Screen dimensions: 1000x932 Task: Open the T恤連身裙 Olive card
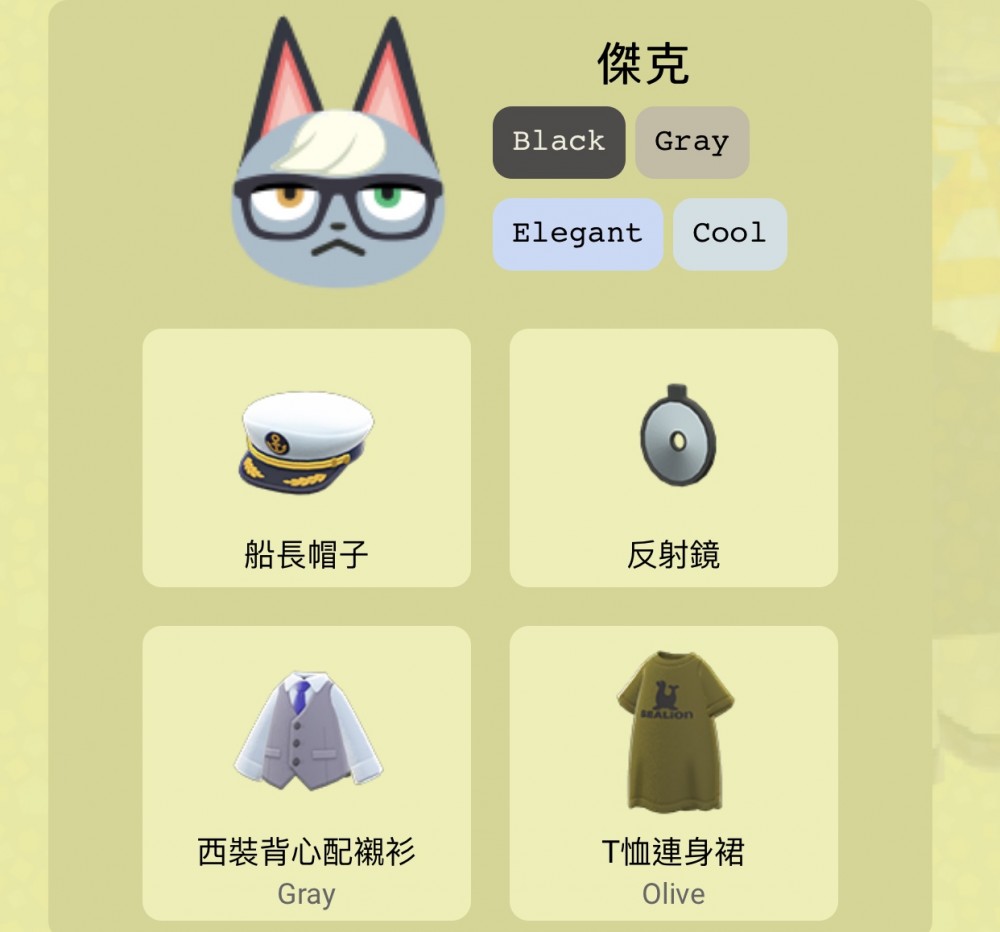coord(673,772)
